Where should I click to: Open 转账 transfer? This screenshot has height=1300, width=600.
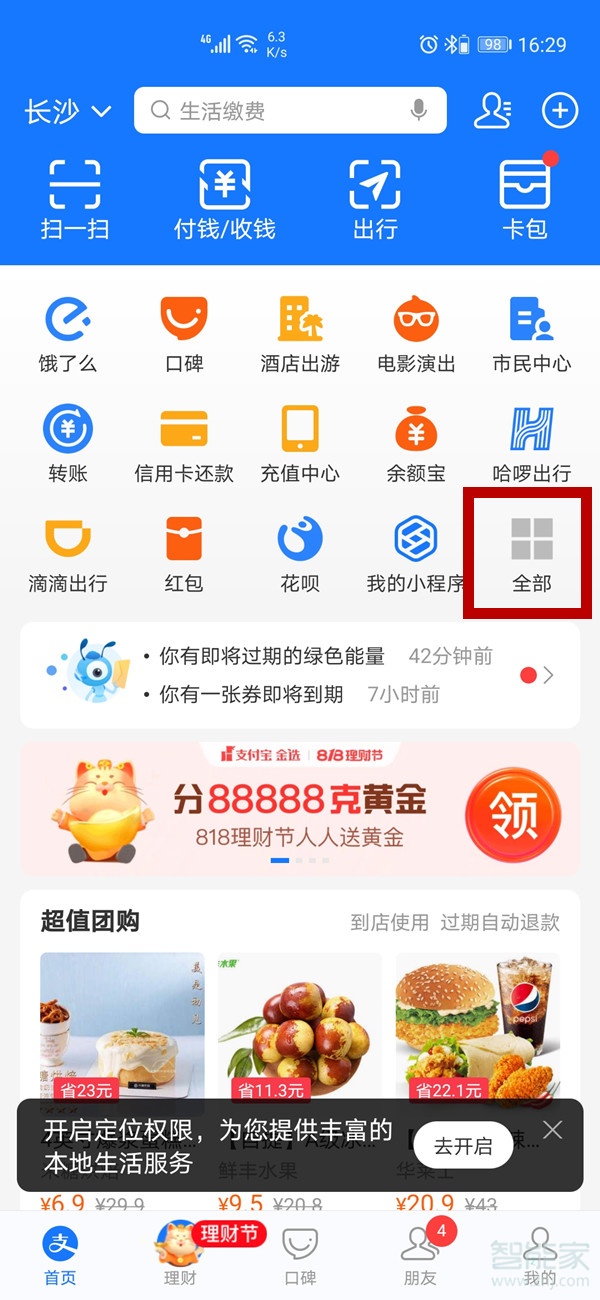[x=68, y=444]
